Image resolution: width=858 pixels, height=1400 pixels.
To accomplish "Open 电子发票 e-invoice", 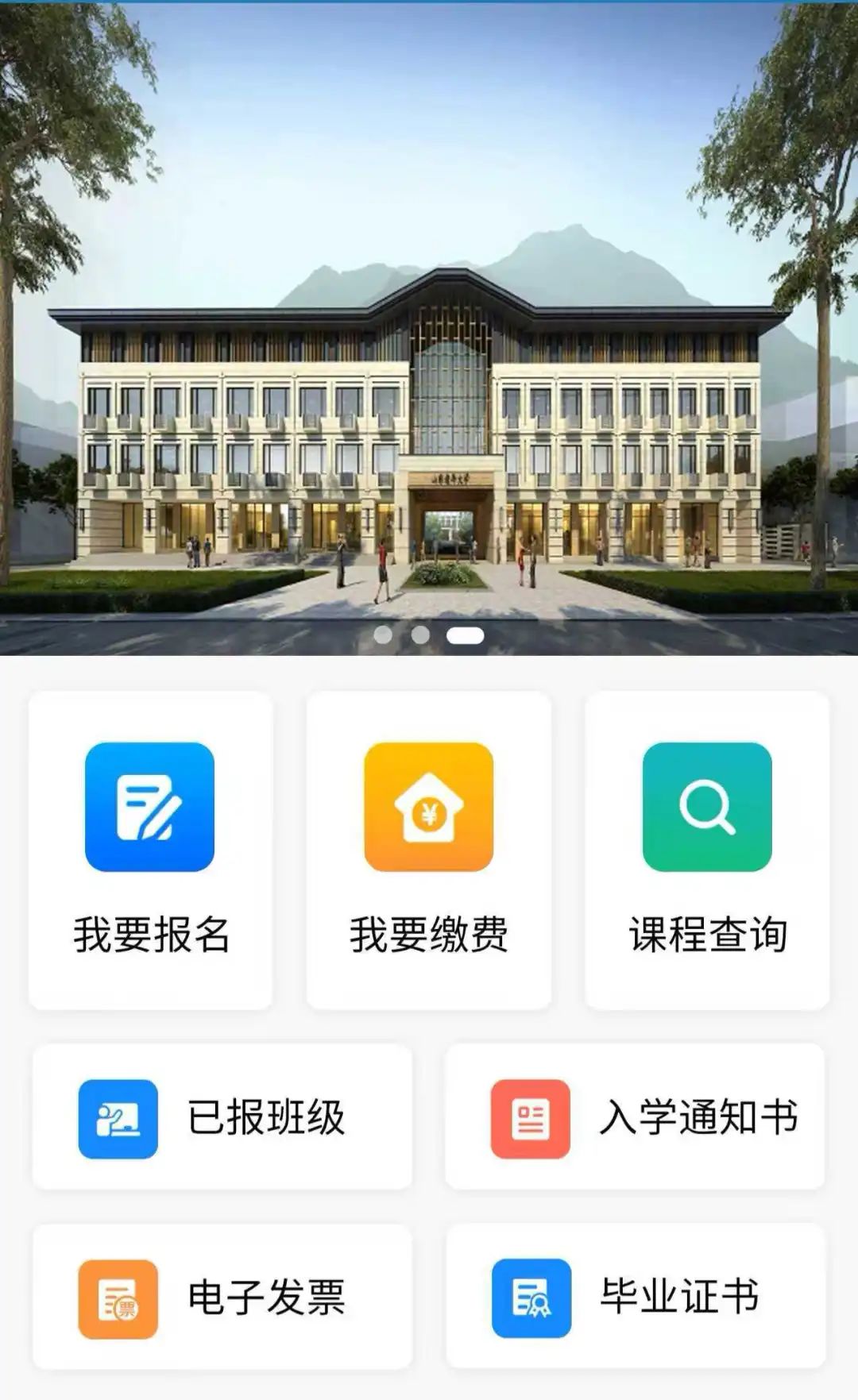I will 222,1298.
